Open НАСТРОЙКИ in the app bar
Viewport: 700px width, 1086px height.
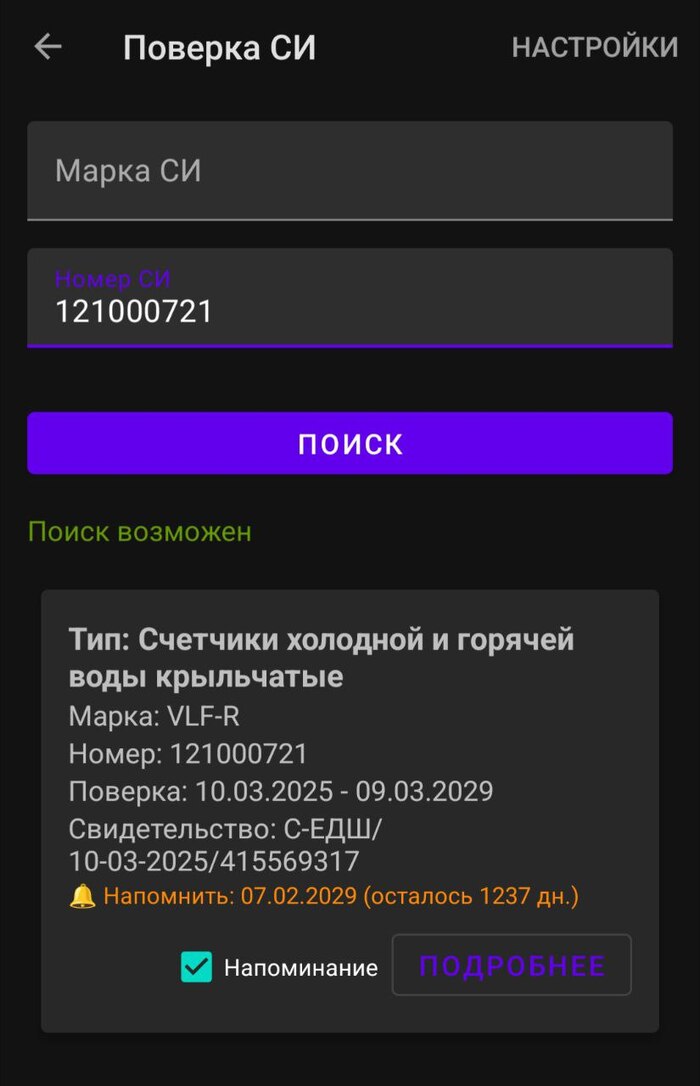tap(594, 47)
